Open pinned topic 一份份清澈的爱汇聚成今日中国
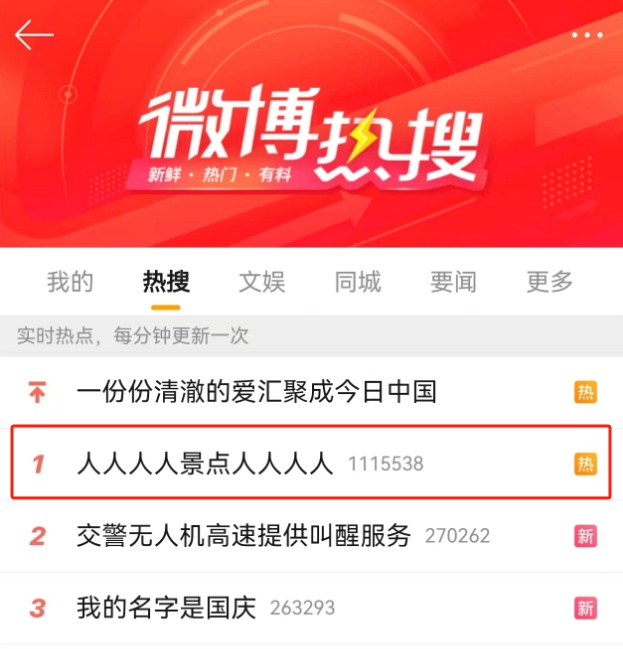Viewport: 623px width, 649px height. point(257,391)
